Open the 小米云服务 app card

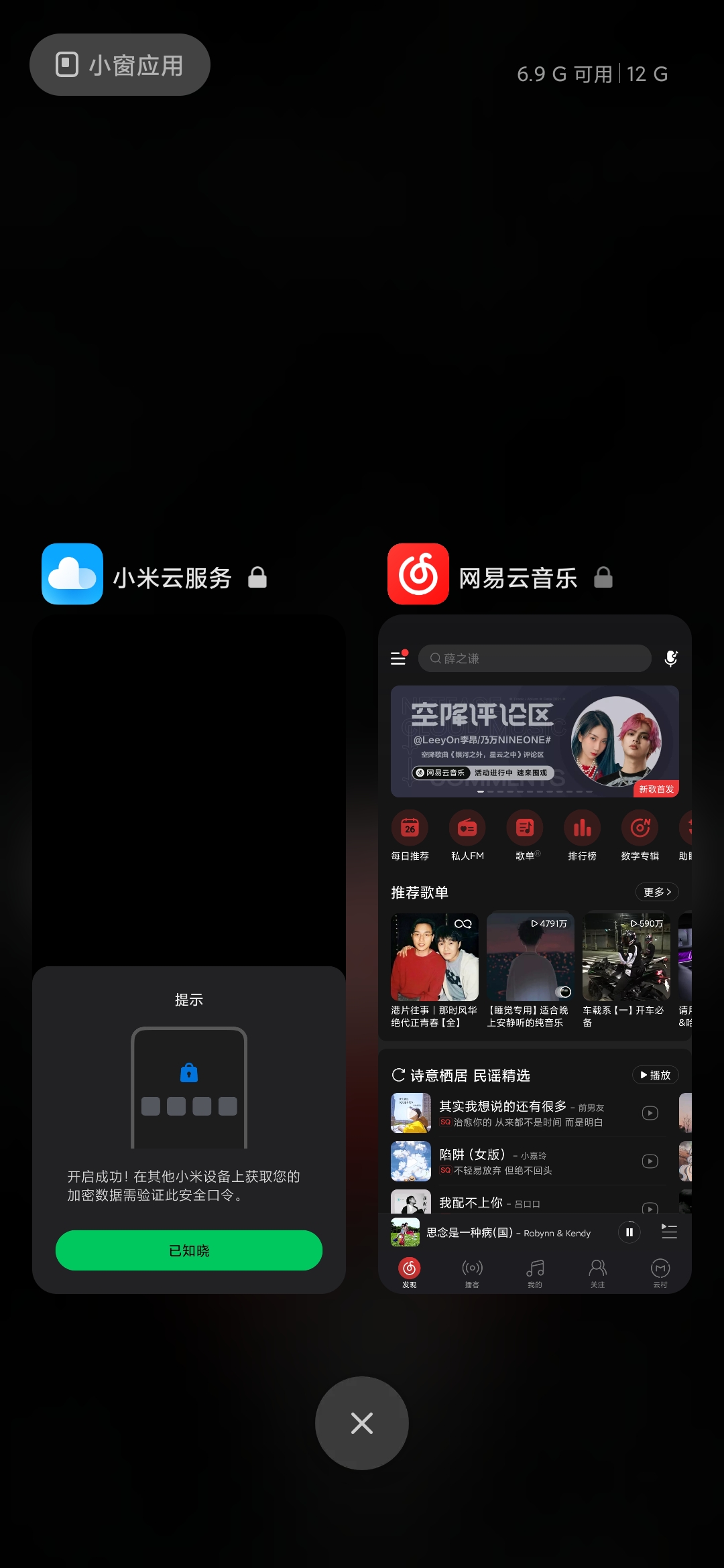189,954
